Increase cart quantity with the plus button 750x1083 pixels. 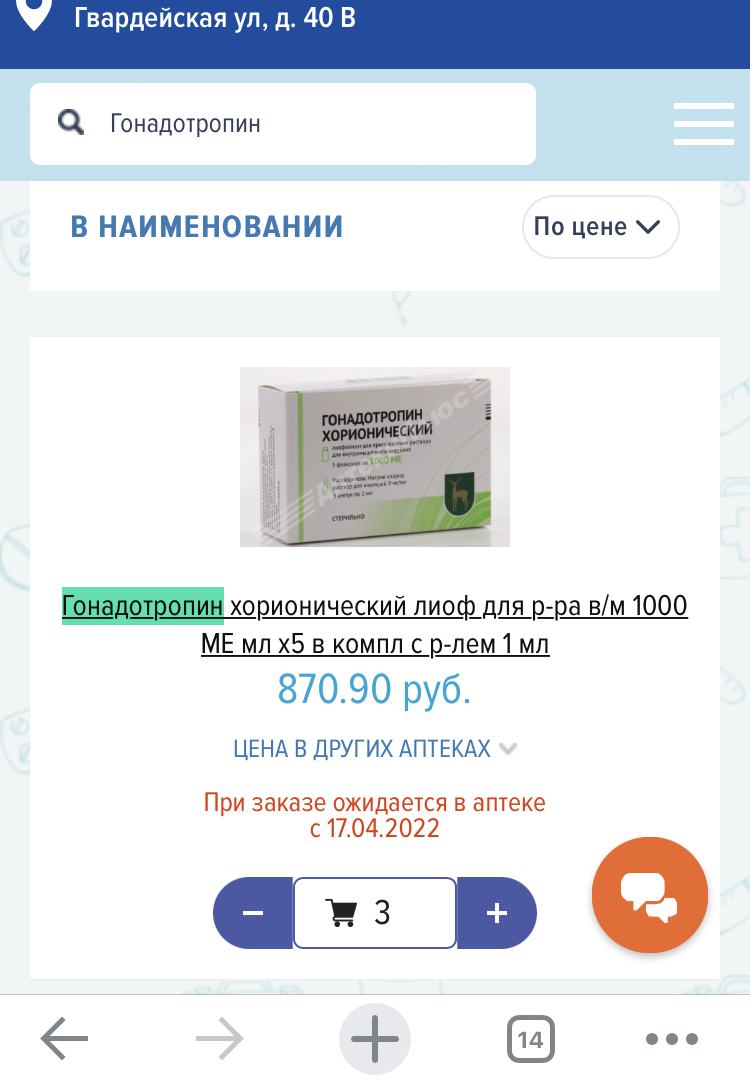(496, 912)
